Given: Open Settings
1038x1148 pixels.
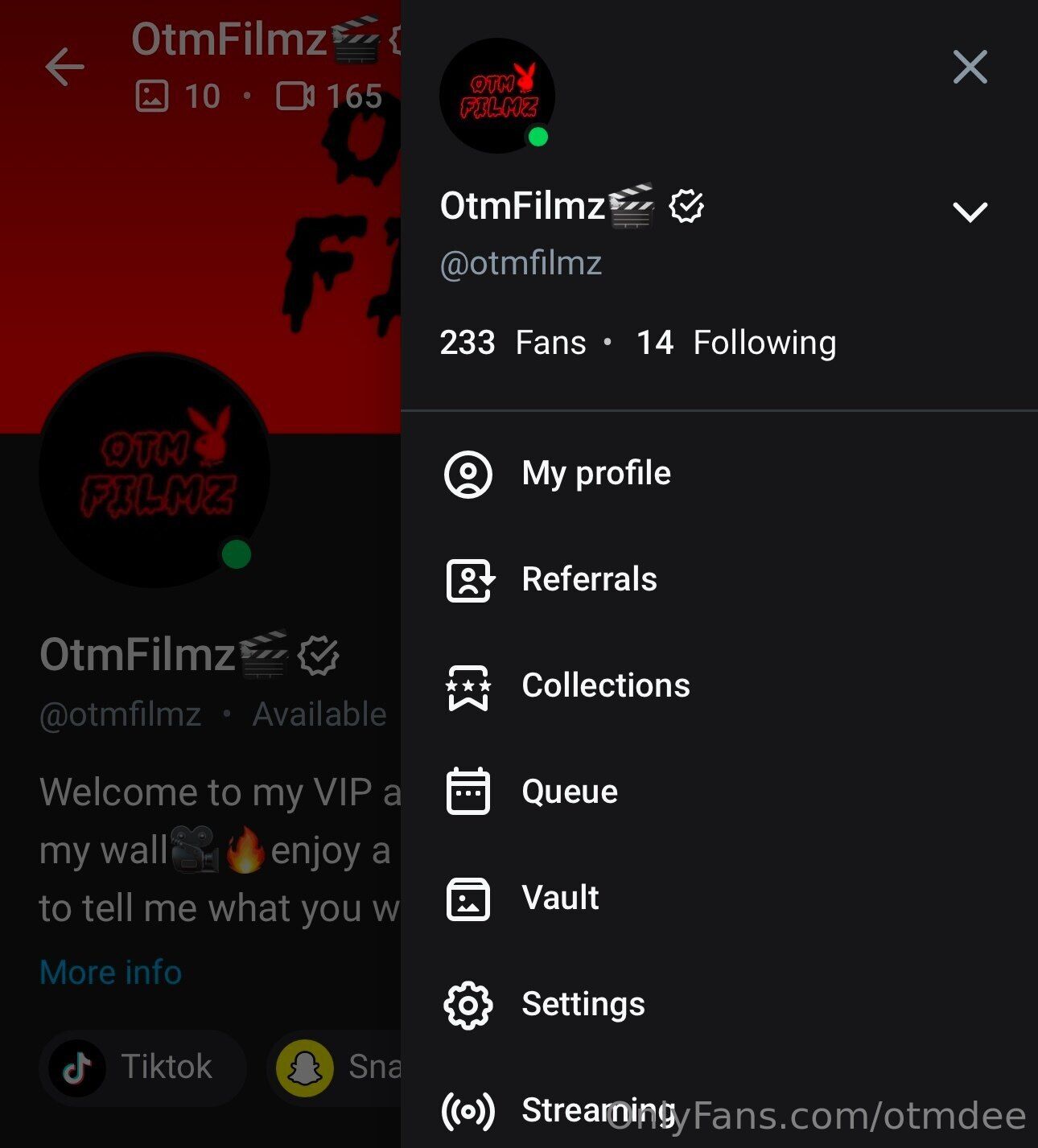Looking at the screenshot, I should coord(583,1005).
